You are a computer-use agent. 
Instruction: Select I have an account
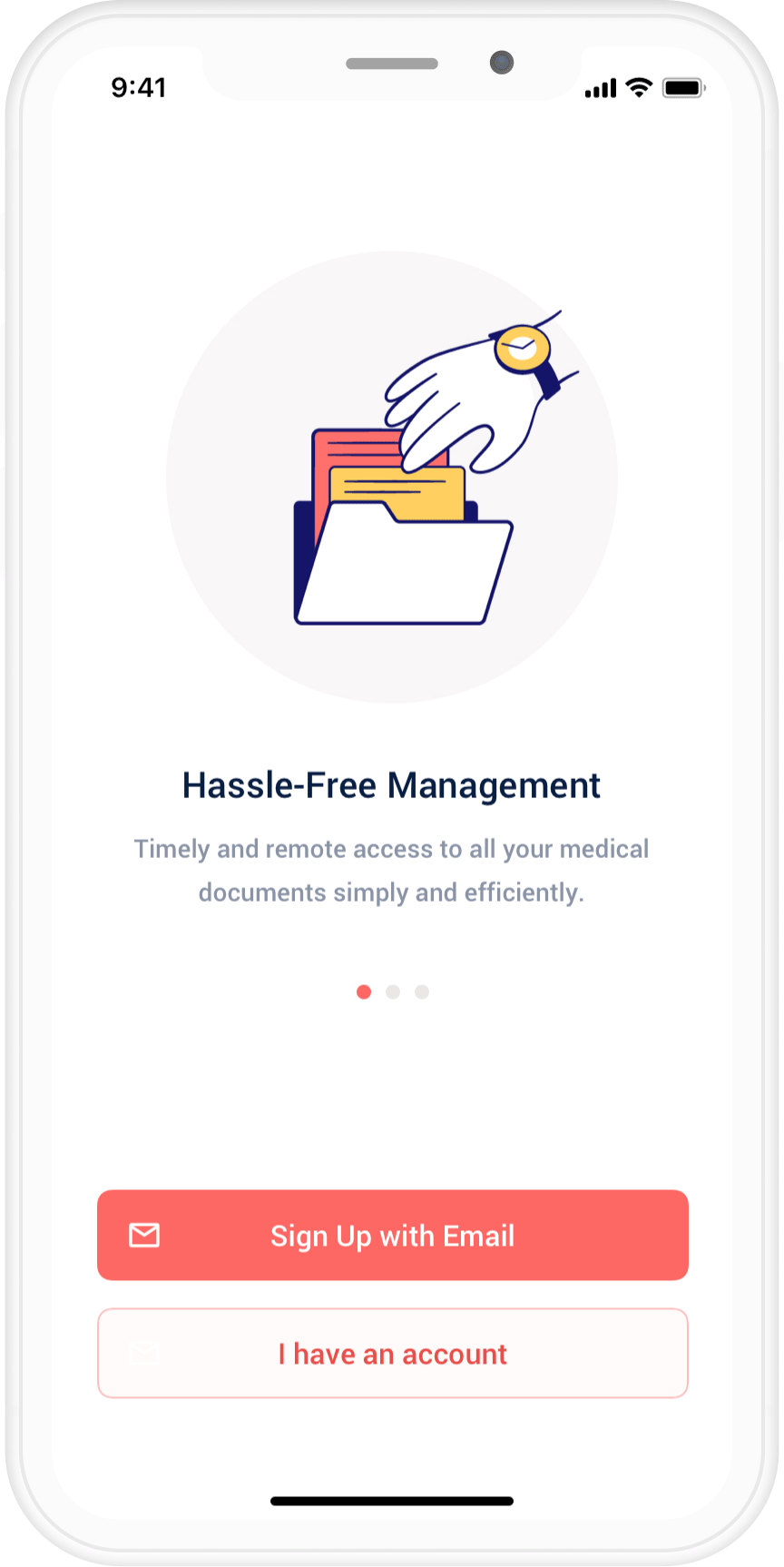(x=392, y=1353)
